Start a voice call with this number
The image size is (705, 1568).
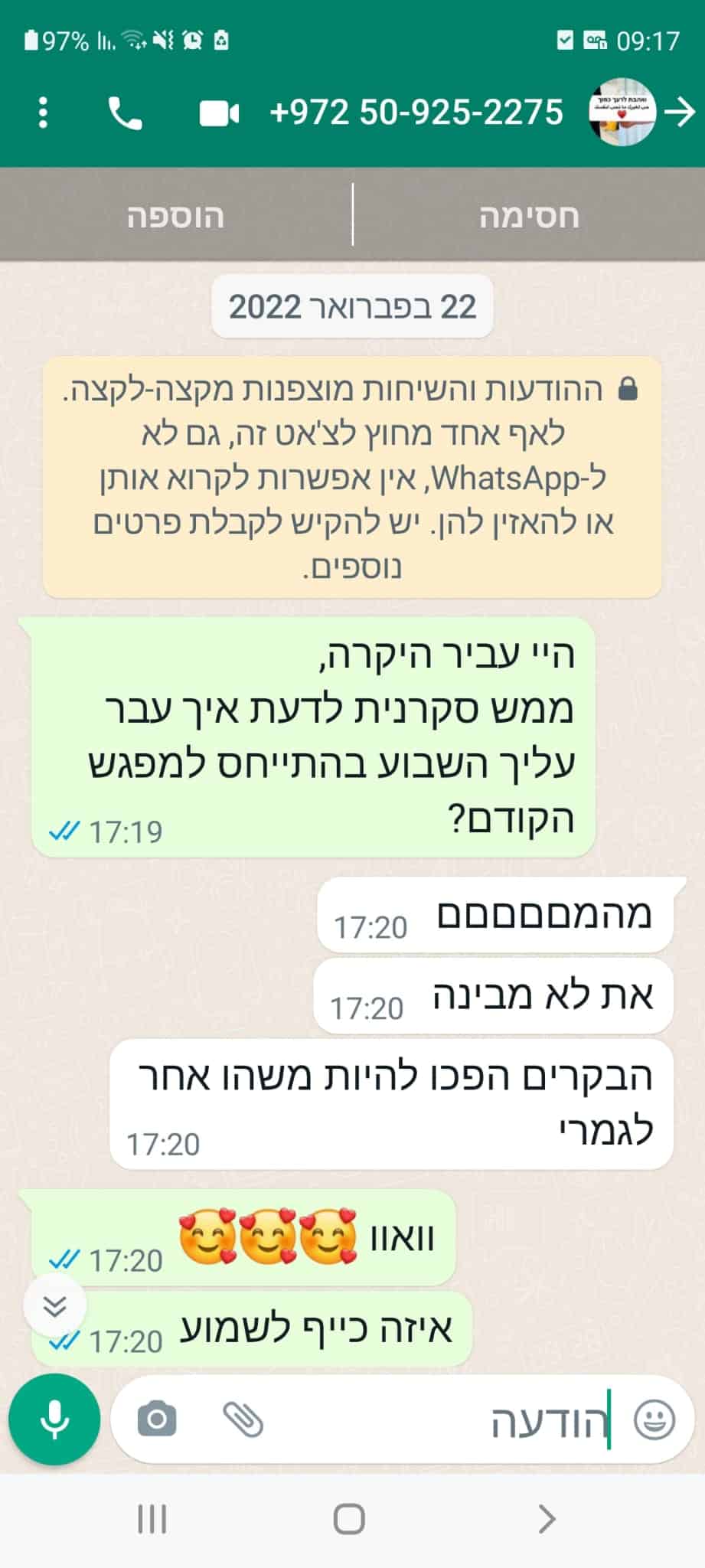[x=125, y=113]
